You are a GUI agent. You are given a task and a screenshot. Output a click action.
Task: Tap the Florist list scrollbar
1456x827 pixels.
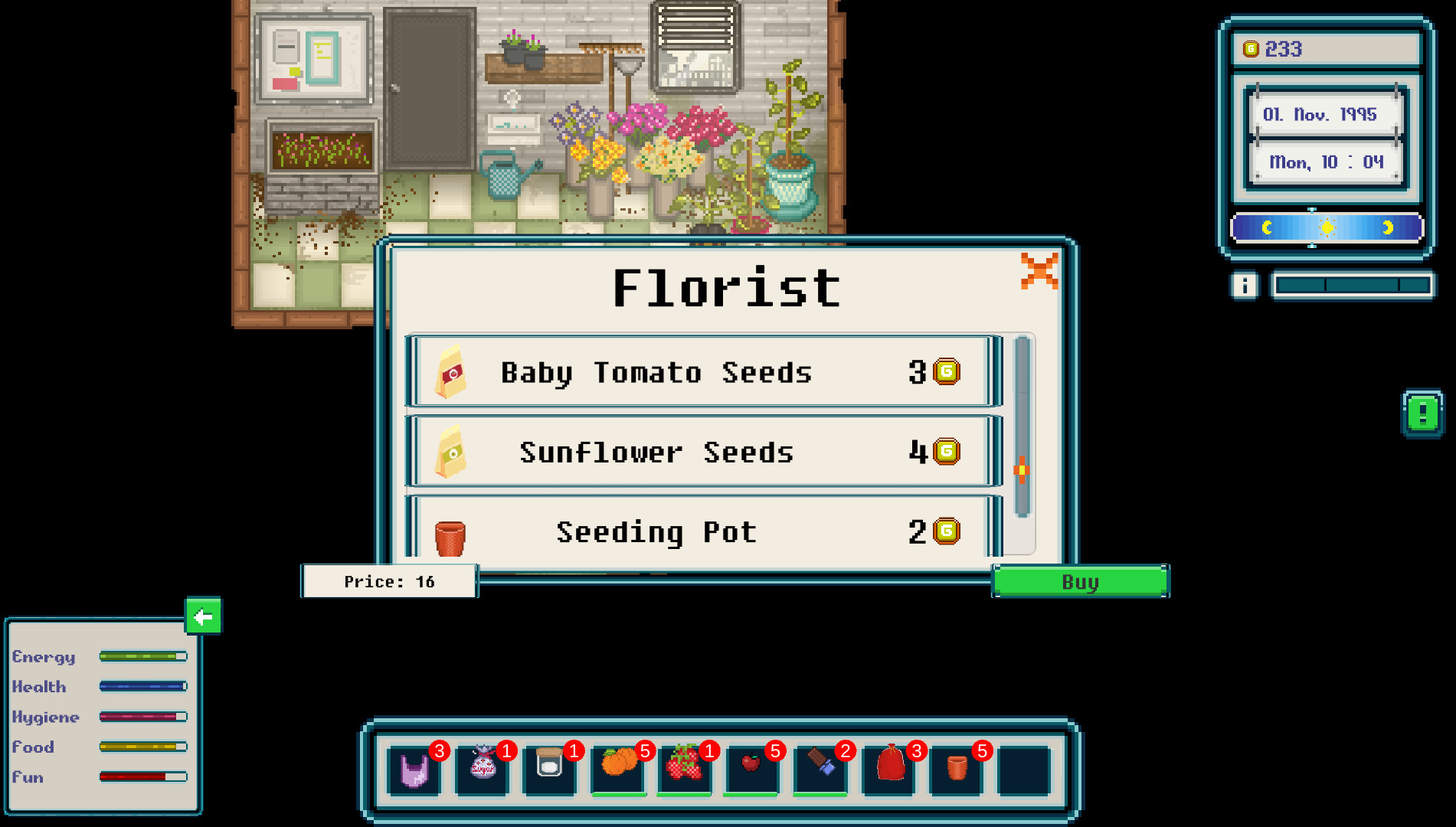[x=1022, y=429]
